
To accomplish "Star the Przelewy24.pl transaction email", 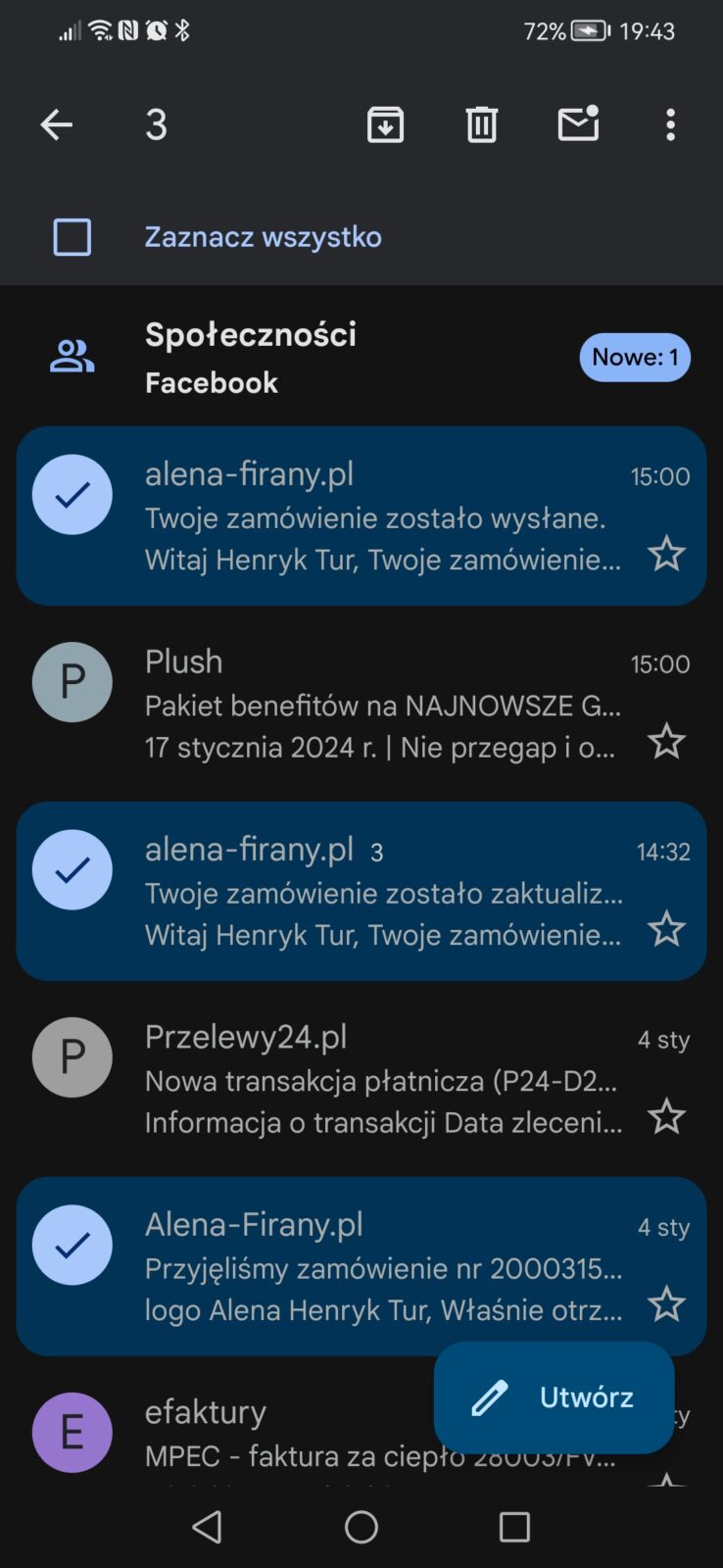I will pos(666,1116).
